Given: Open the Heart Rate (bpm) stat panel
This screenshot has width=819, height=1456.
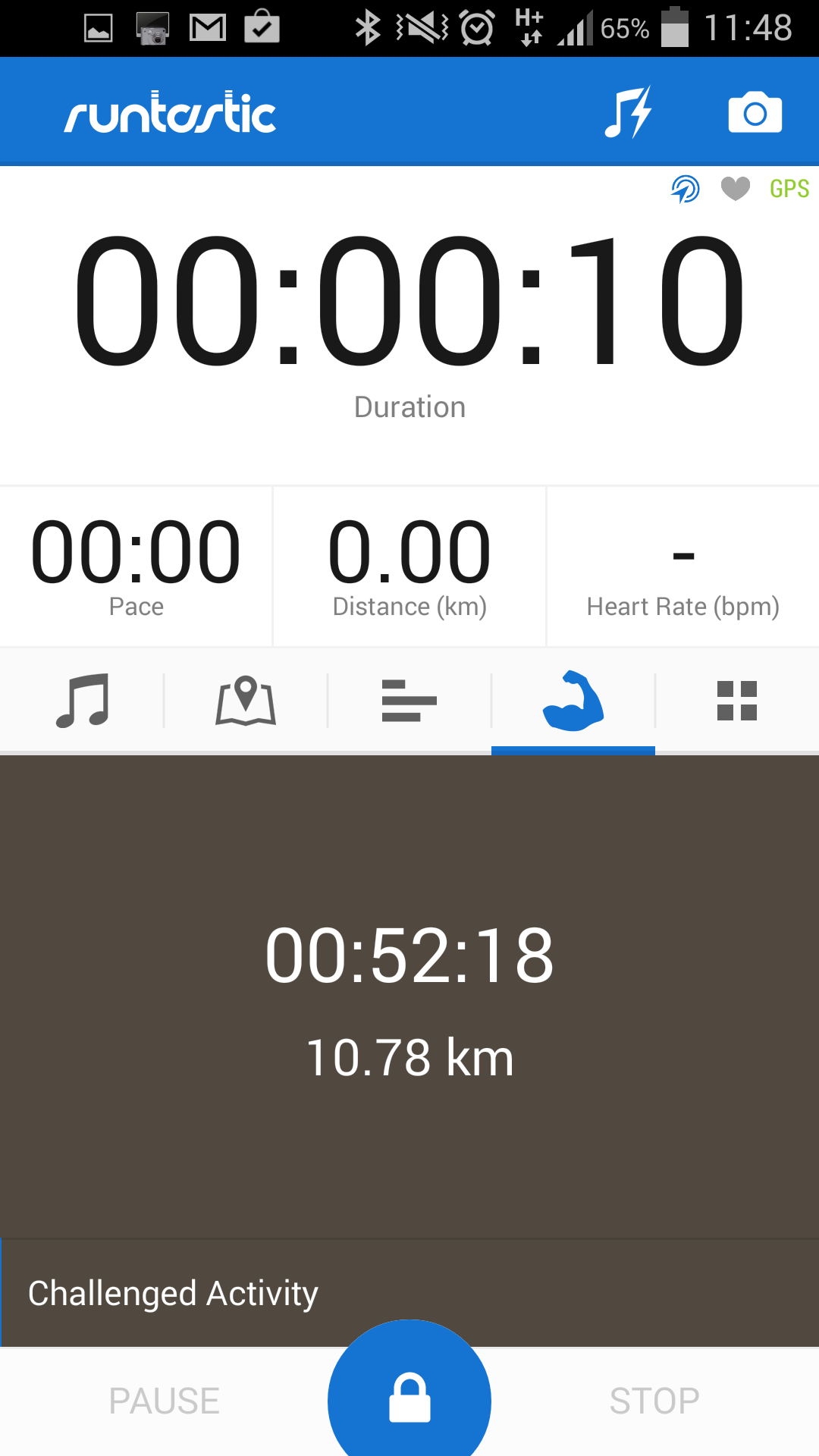Looking at the screenshot, I should pyautogui.click(x=682, y=566).
